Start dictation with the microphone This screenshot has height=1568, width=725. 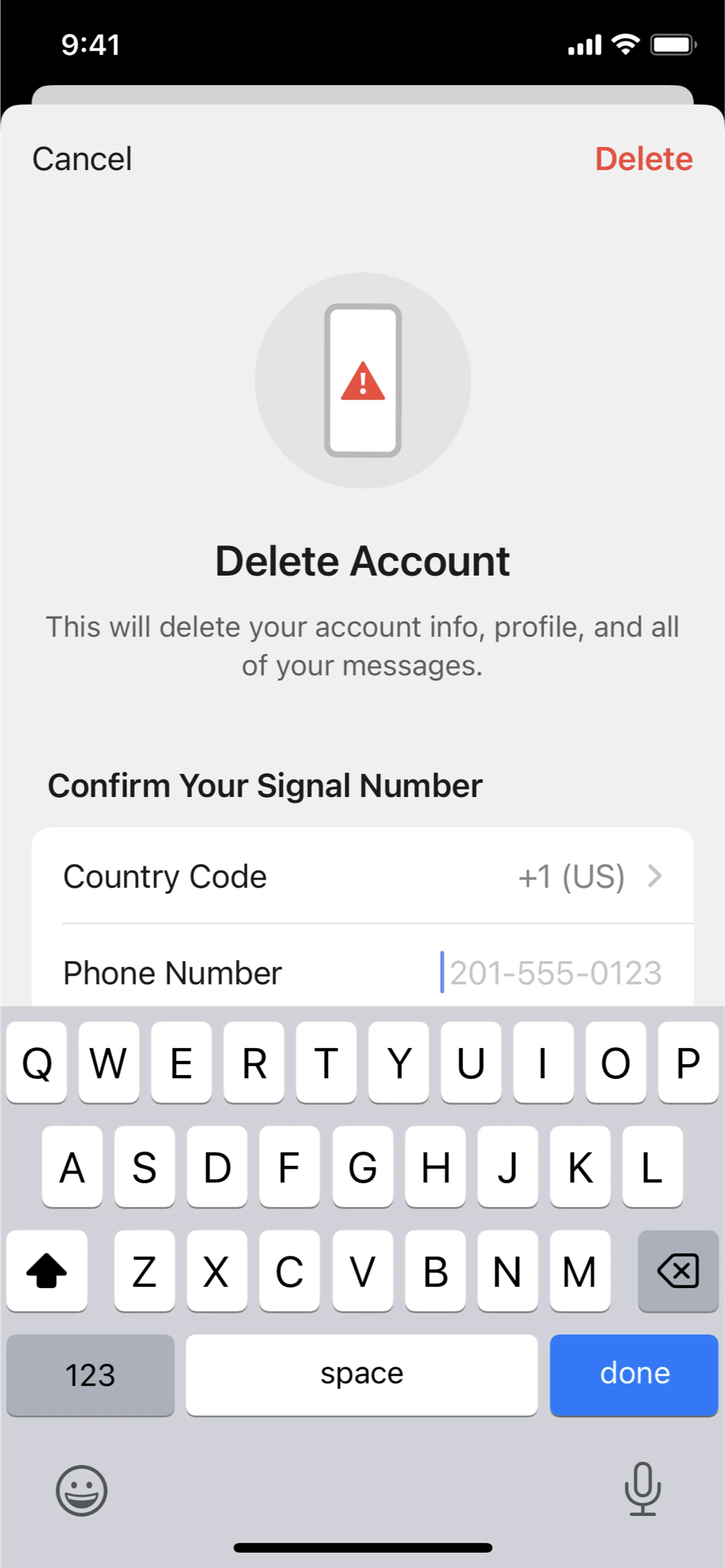pyautogui.click(x=642, y=1489)
